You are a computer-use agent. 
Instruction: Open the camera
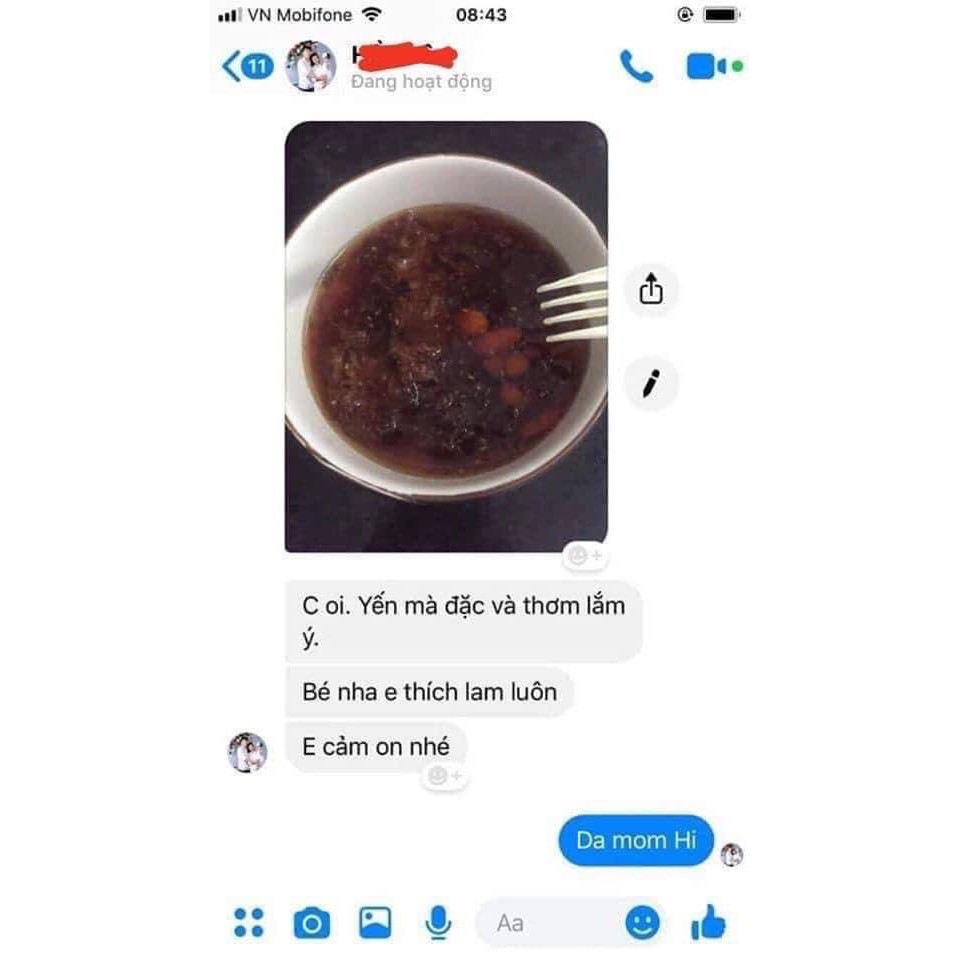point(311,922)
